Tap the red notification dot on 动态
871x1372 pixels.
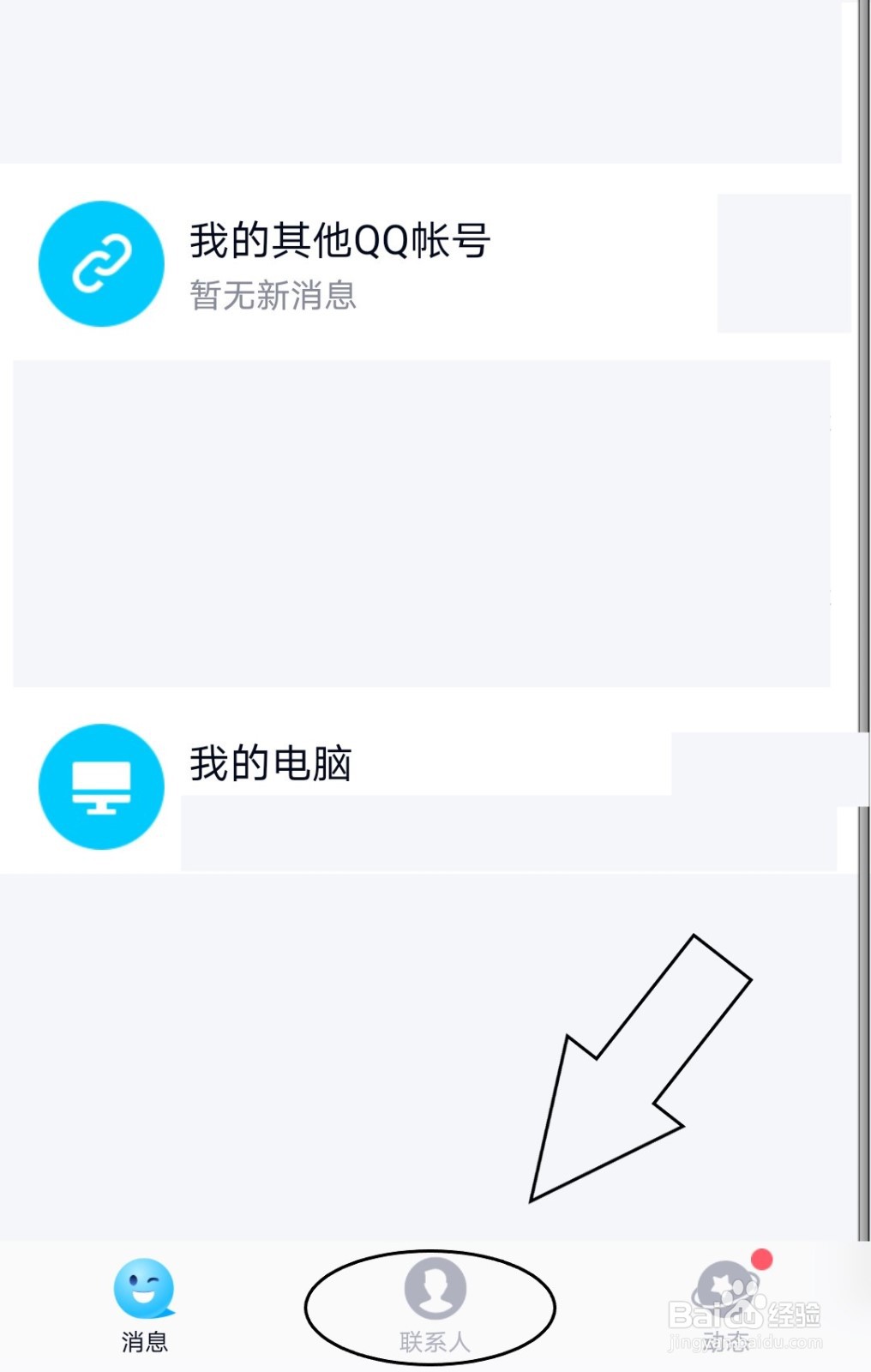pyautogui.click(x=761, y=1258)
